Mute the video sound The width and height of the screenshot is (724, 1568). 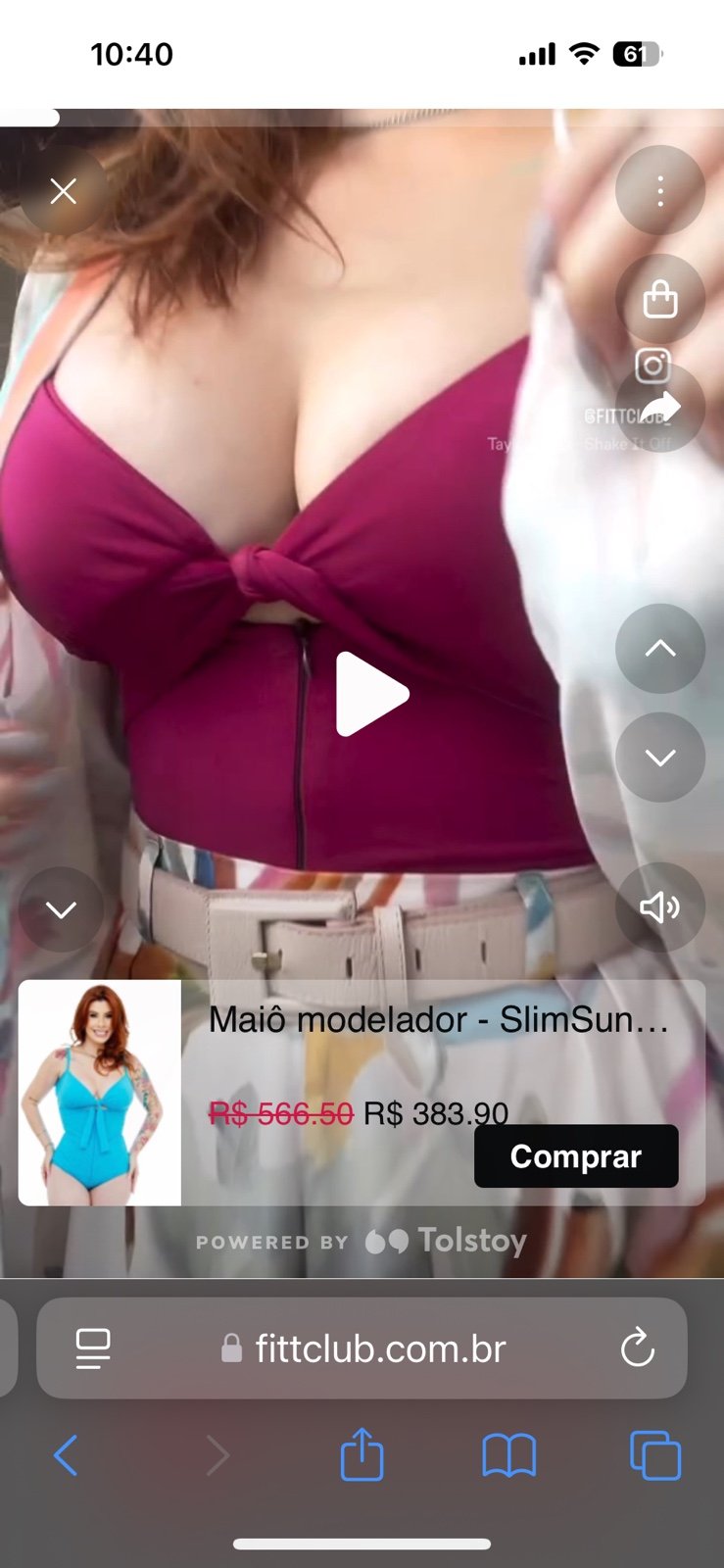click(x=660, y=907)
